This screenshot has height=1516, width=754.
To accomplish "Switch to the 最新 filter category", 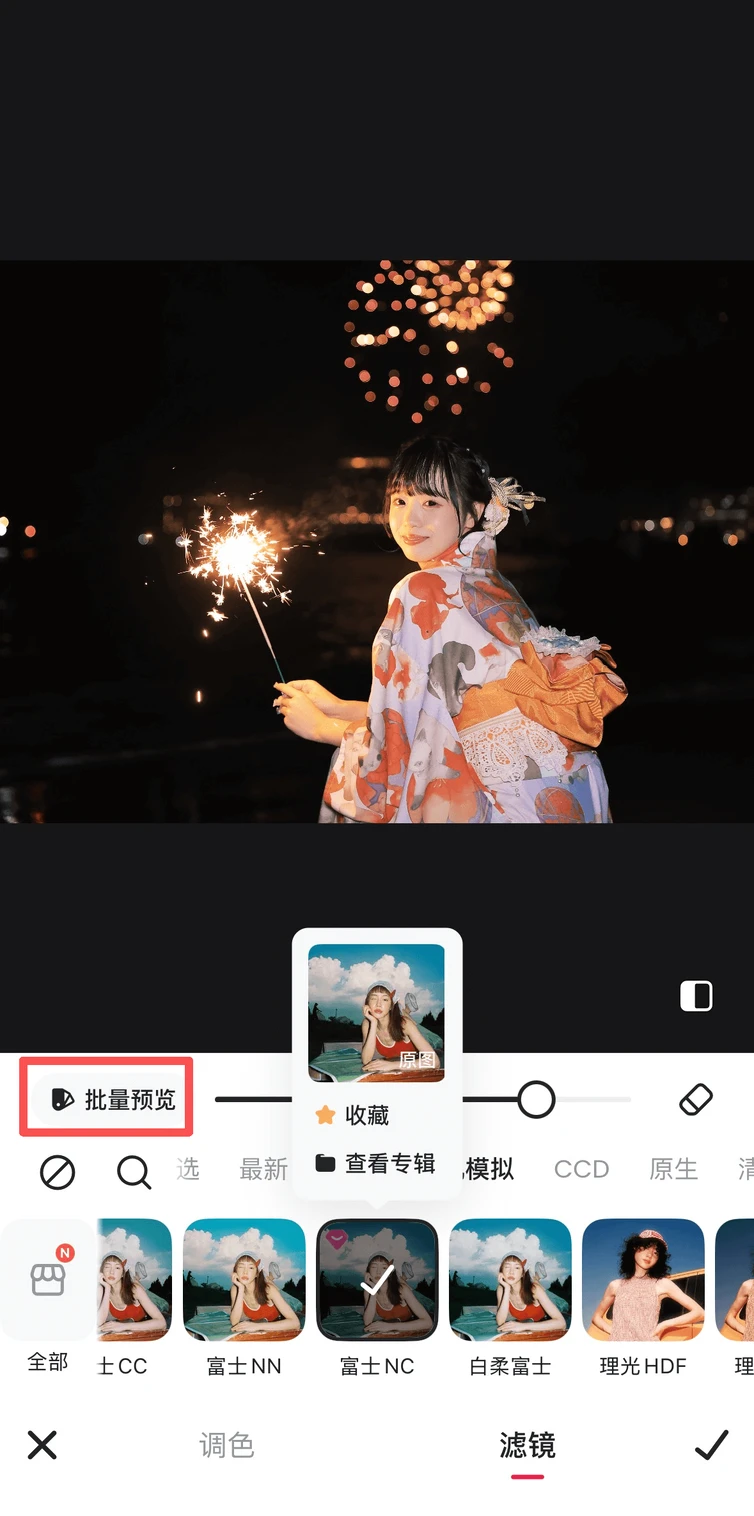I will pos(263,1169).
